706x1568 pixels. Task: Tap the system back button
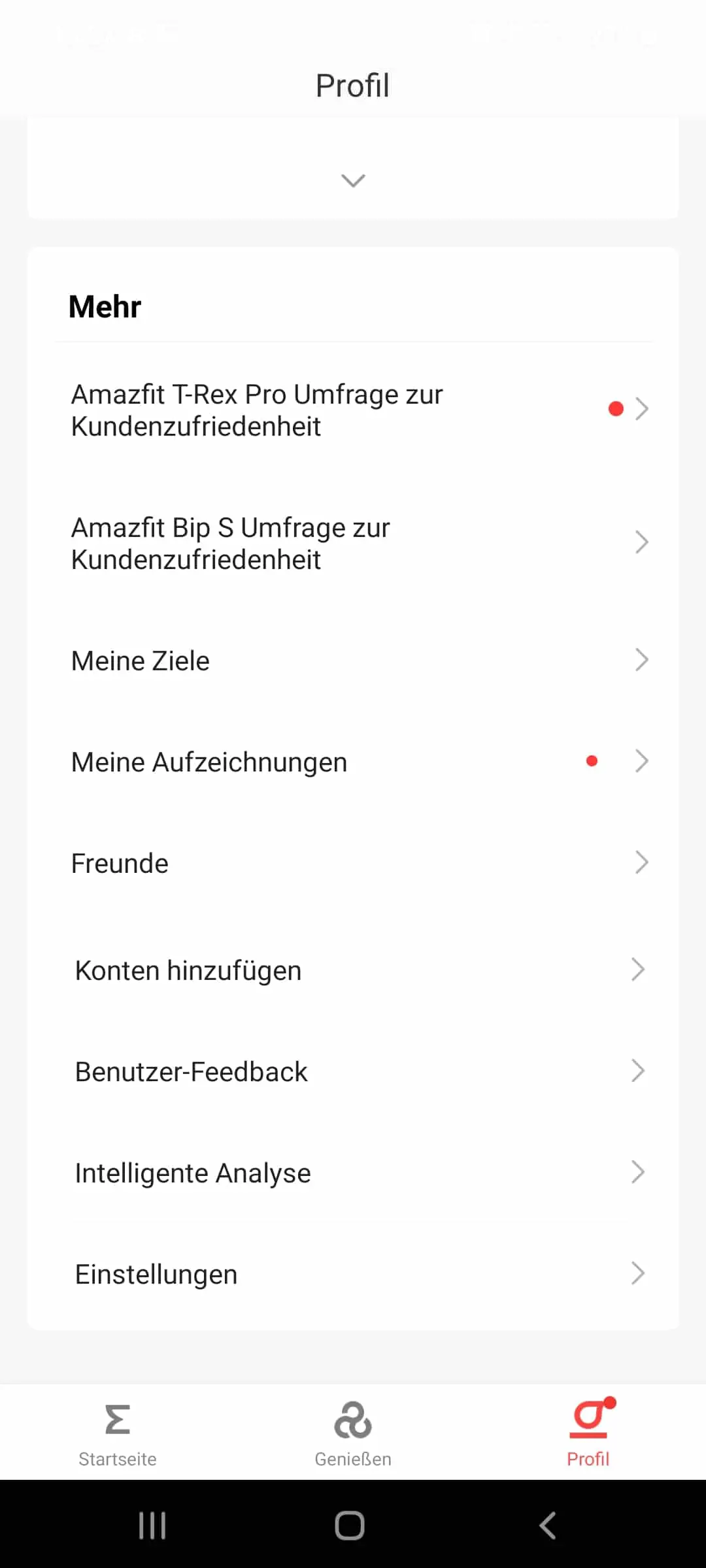coord(548,1526)
